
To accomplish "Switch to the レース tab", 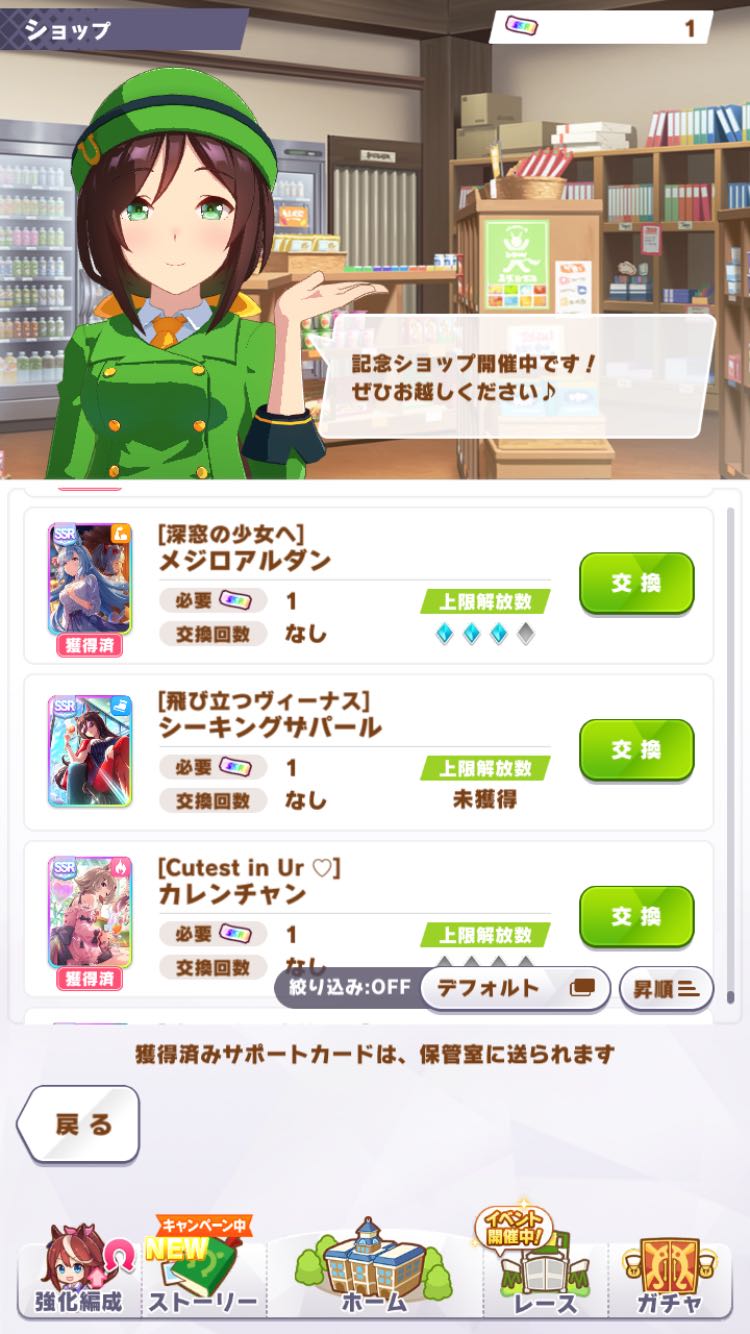I will 546,1275.
